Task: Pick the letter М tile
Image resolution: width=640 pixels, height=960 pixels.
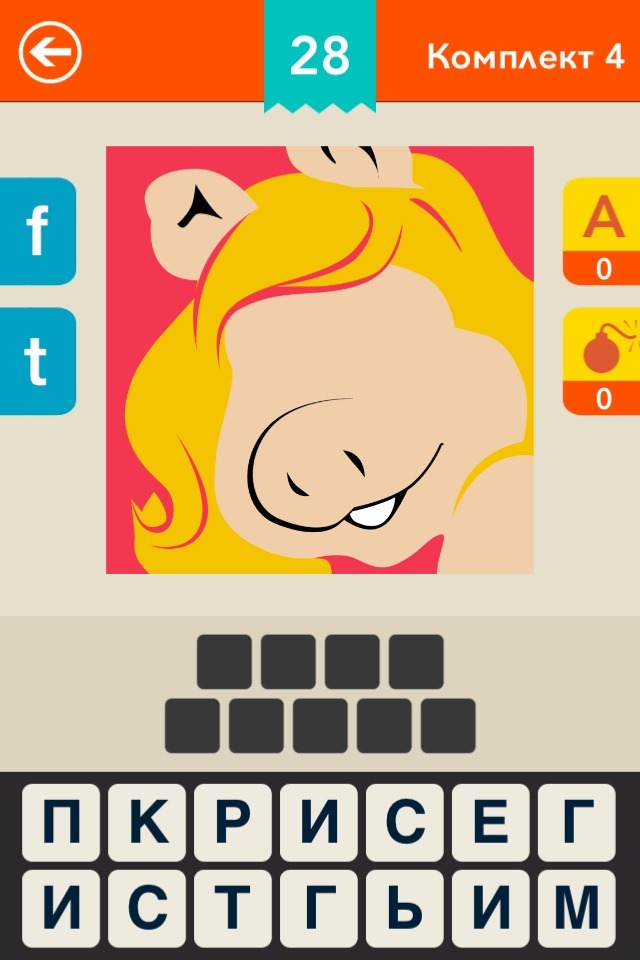Action: click(x=577, y=909)
